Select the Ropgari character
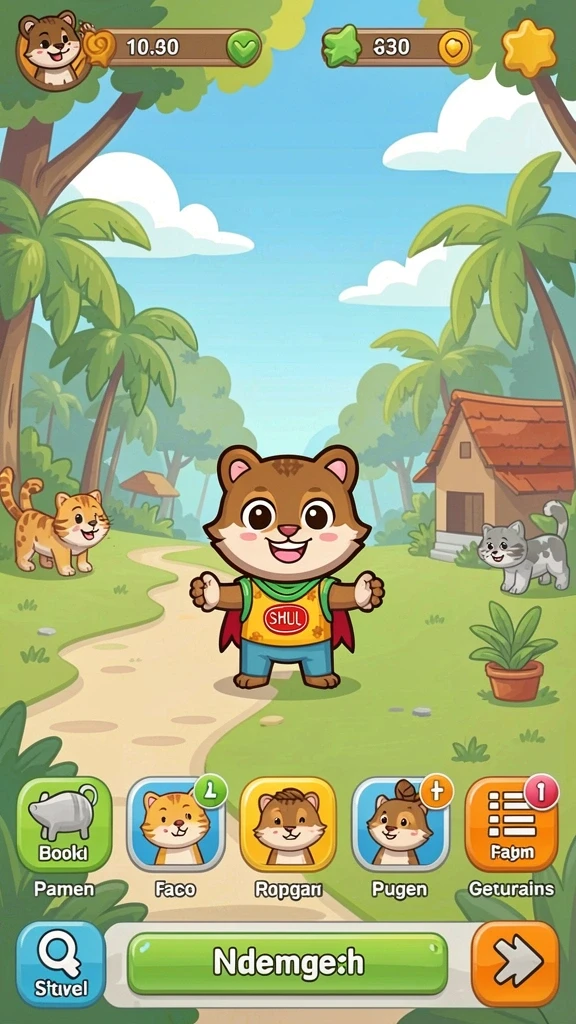The width and height of the screenshot is (576, 1024). [x=288, y=824]
